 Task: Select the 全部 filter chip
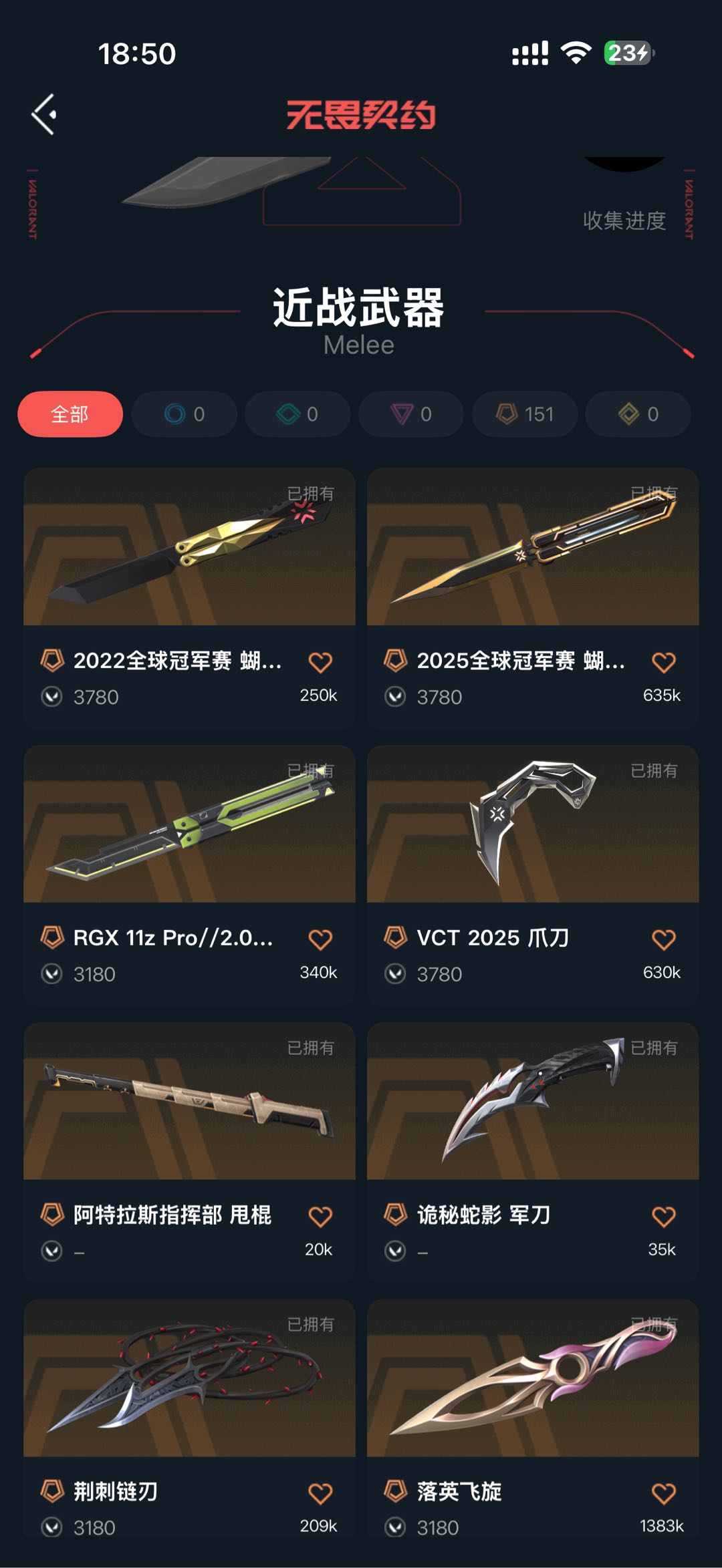point(70,414)
